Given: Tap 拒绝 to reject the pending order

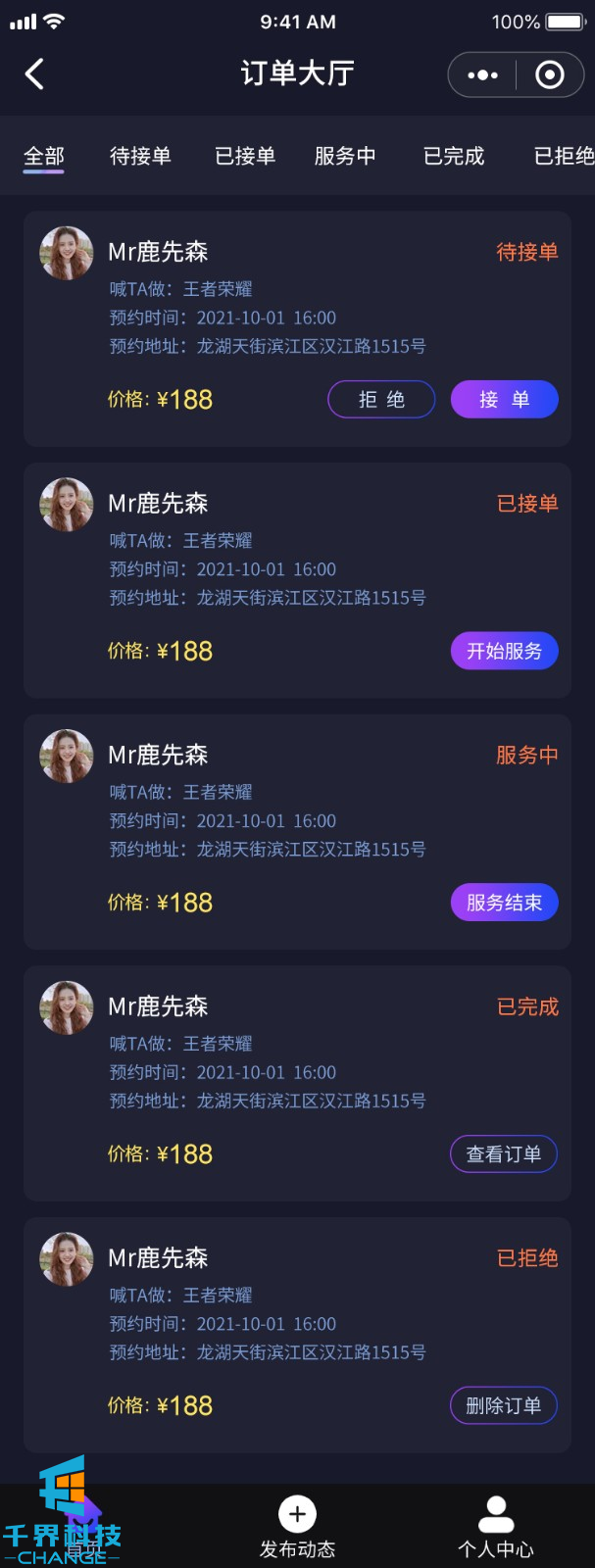Looking at the screenshot, I should pos(381,399).
